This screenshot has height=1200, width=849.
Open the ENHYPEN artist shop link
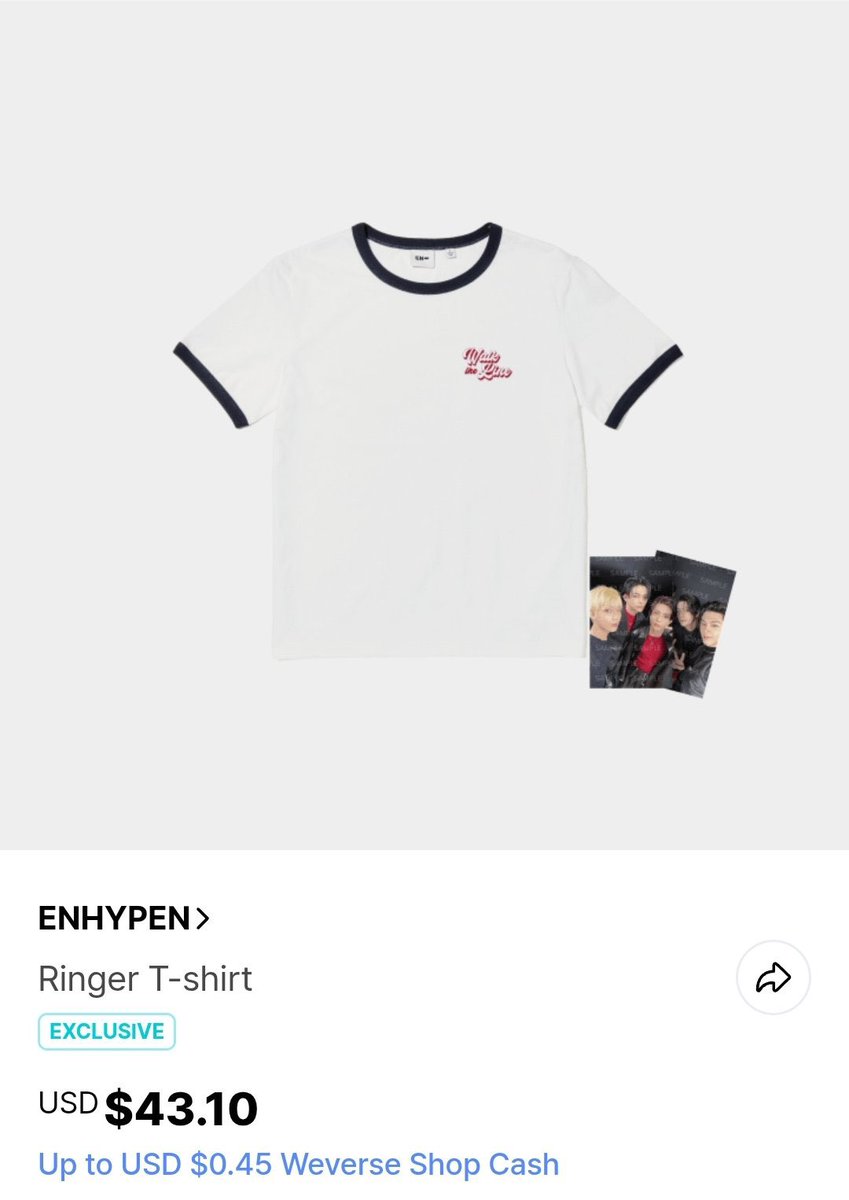coord(124,918)
